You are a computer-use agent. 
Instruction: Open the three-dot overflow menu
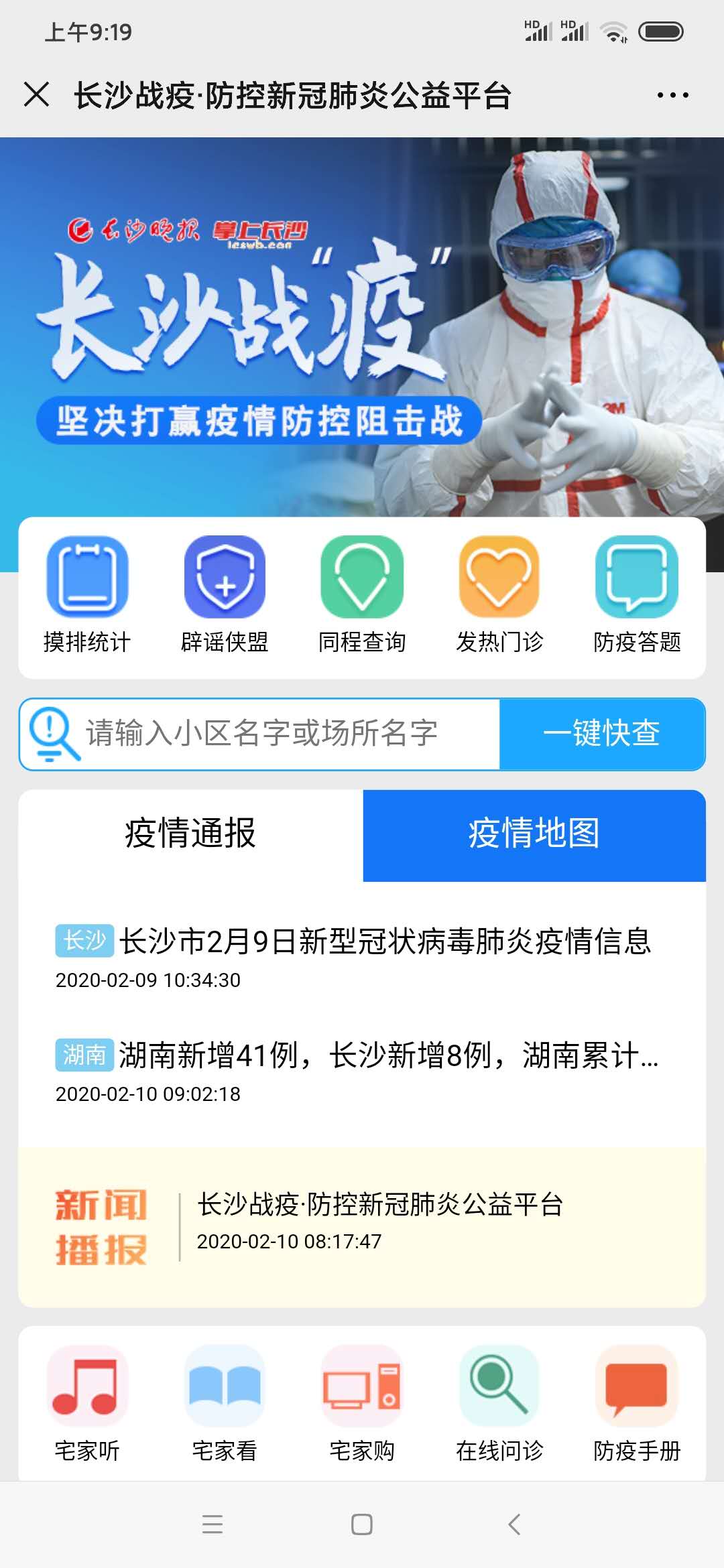coord(672,95)
